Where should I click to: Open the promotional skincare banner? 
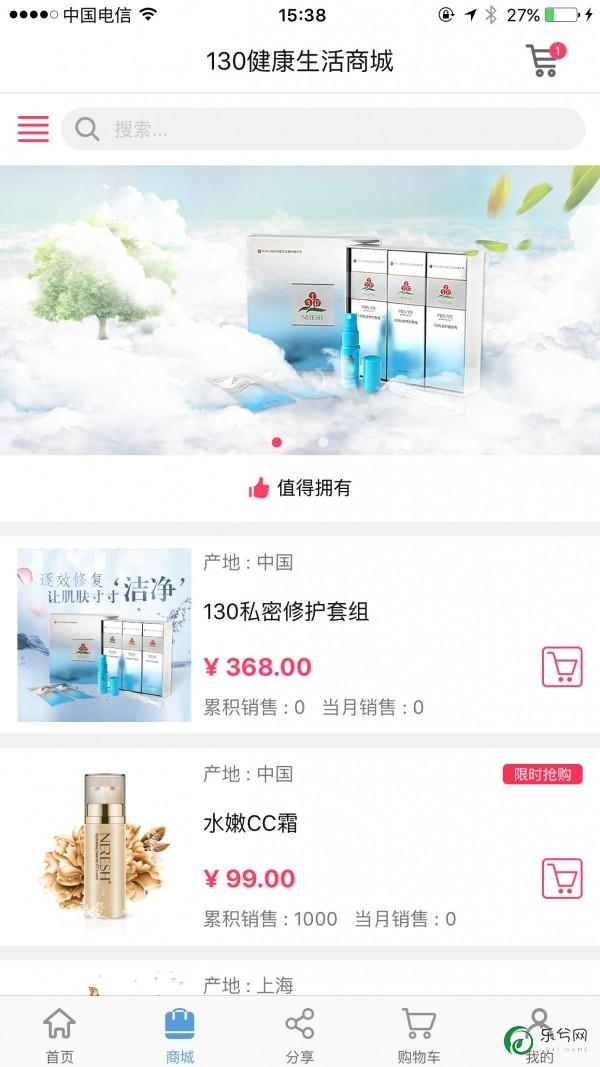coord(300,300)
